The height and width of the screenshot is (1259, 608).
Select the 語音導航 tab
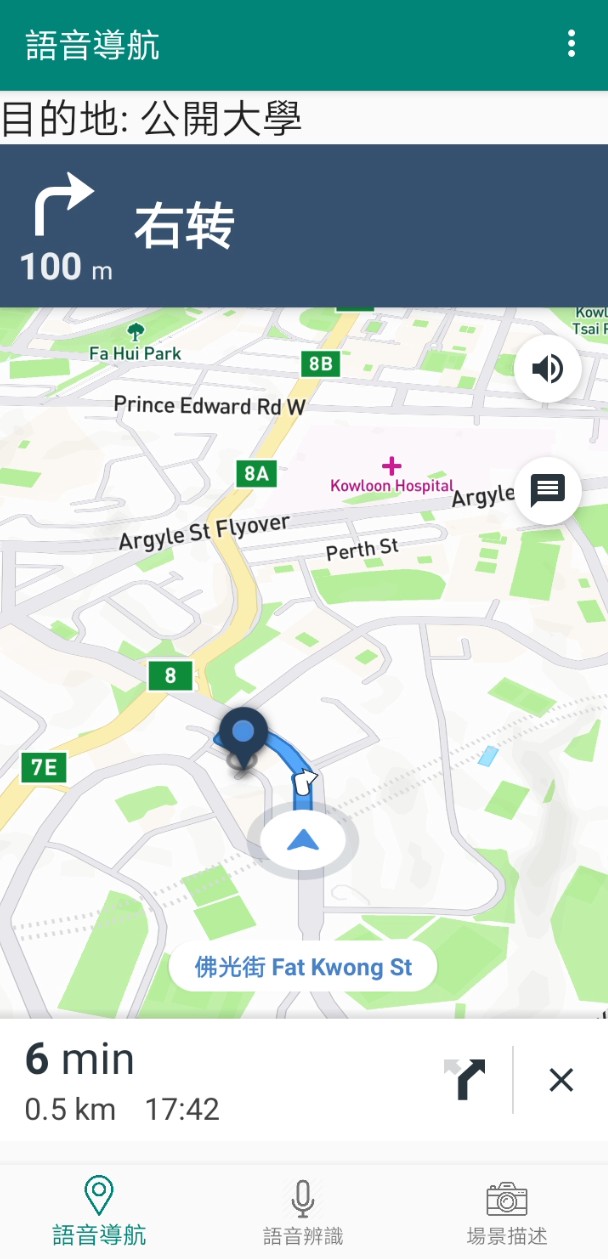(x=99, y=1212)
